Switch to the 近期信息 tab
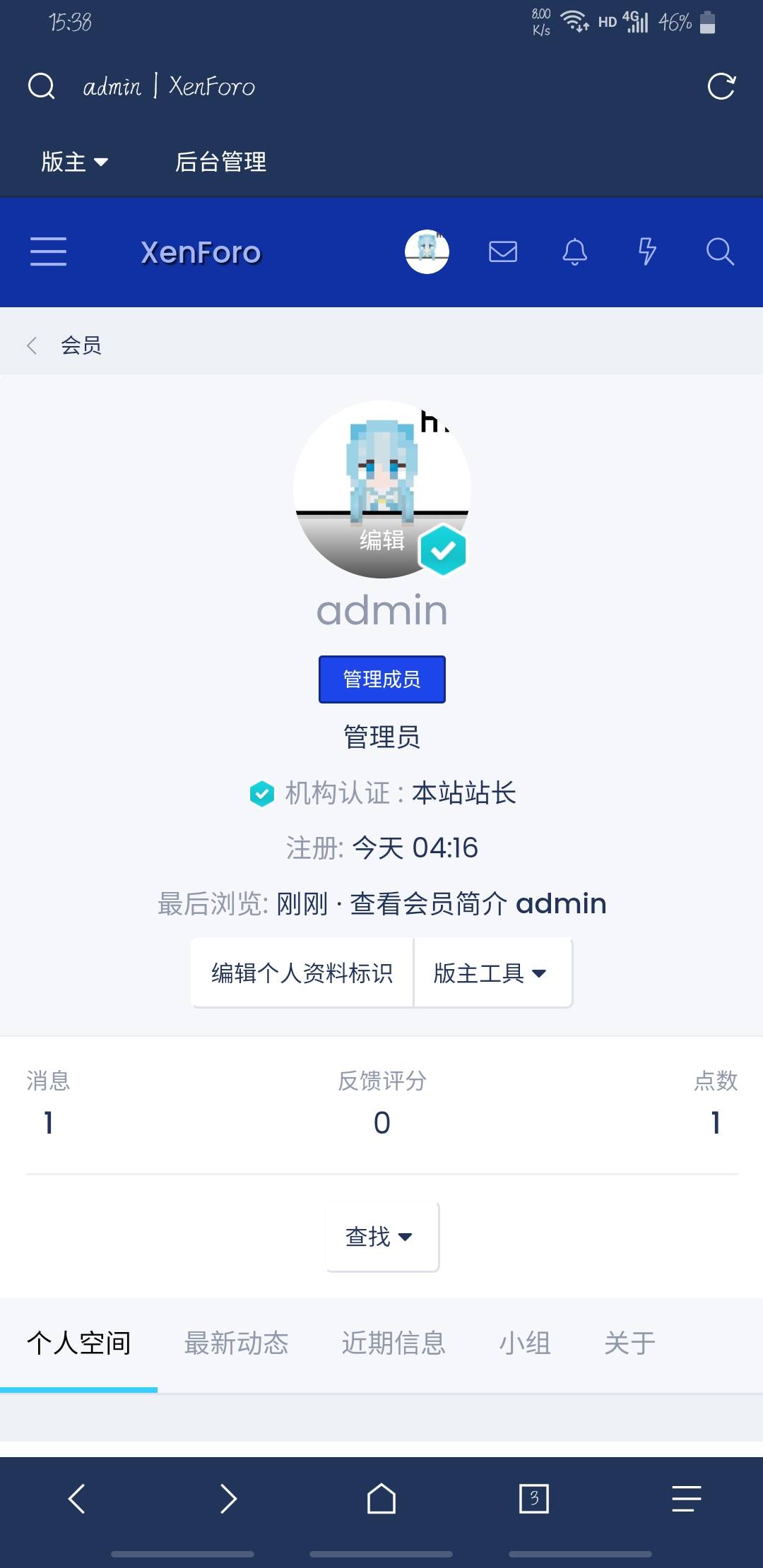 [394, 1343]
